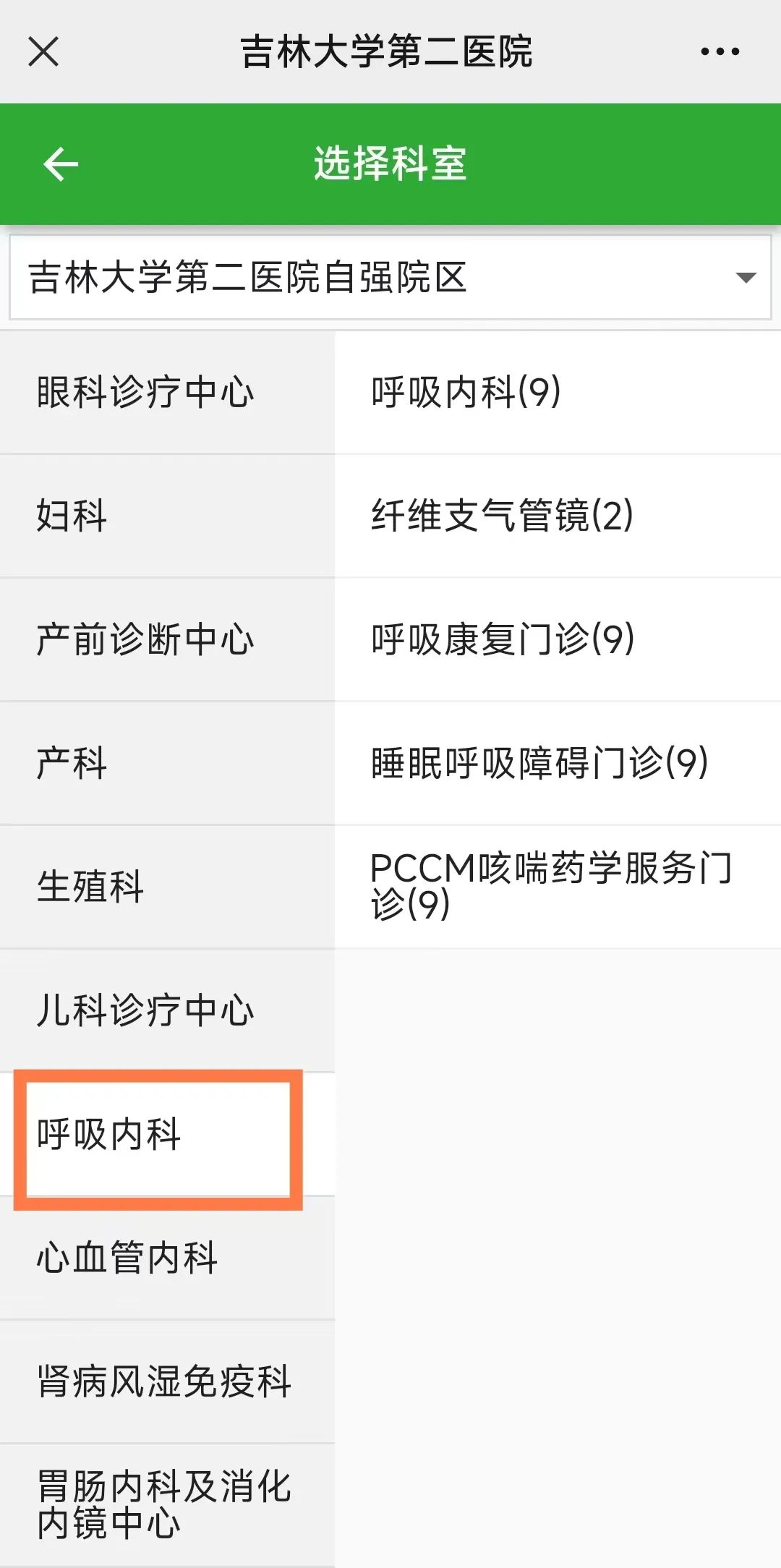The width and height of the screenshot is (781, 1568).
Task: Go back using the green bar arrow
Action: pos(61,163)
